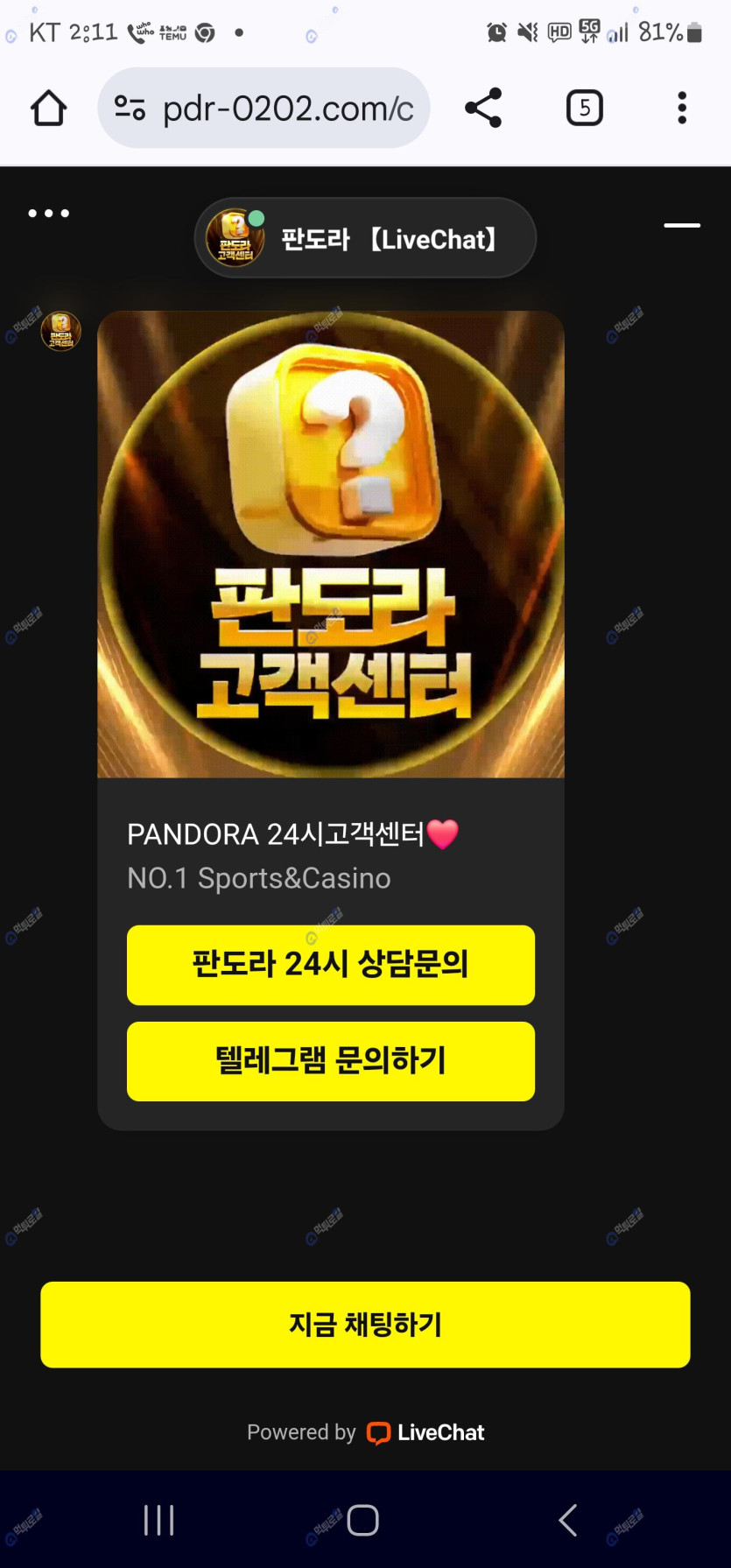Share the current page
This screenshot has width=731, height=1568.
coord(483,109)
